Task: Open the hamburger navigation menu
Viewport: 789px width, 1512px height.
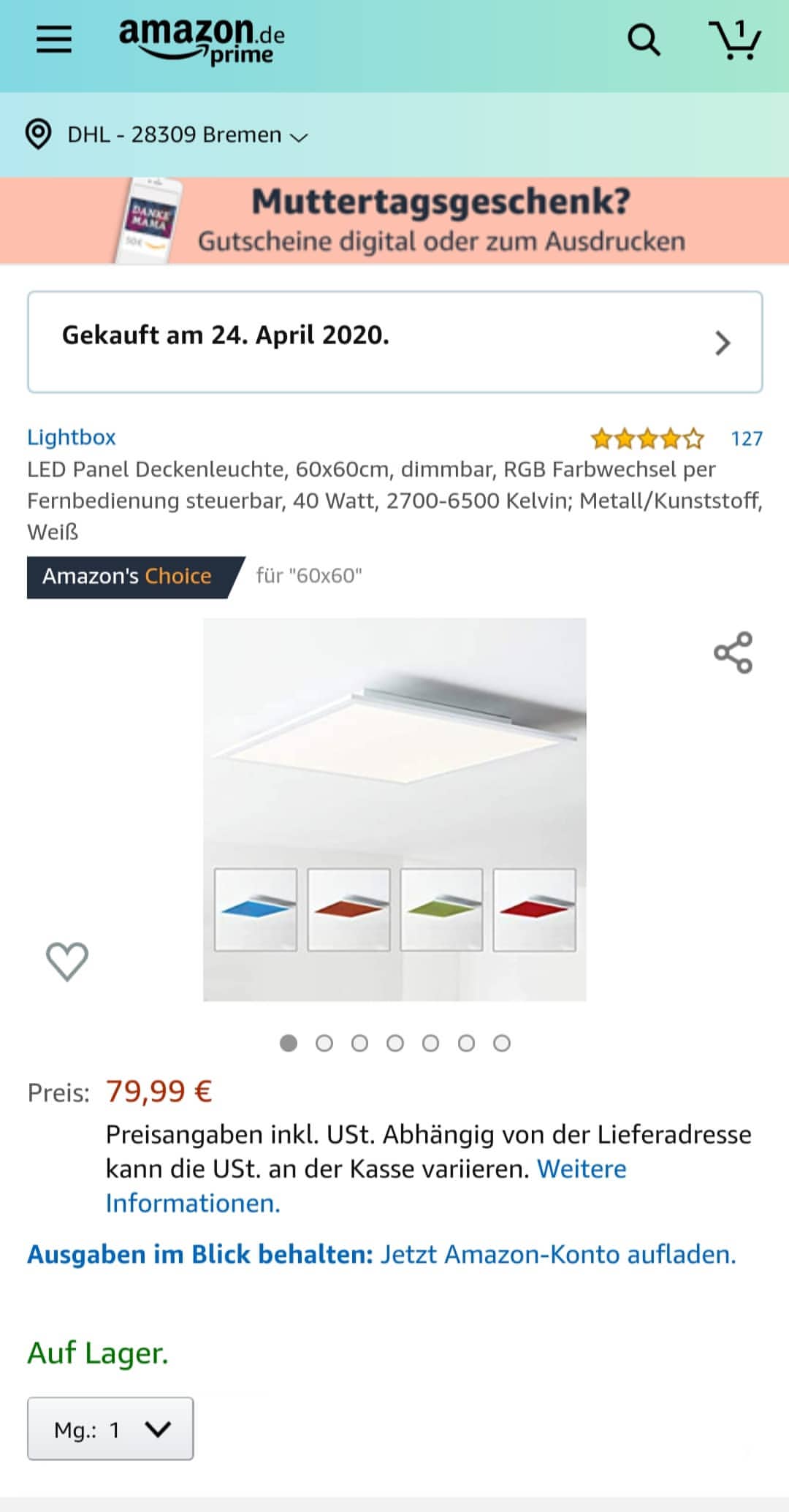Action: (54, 39)
